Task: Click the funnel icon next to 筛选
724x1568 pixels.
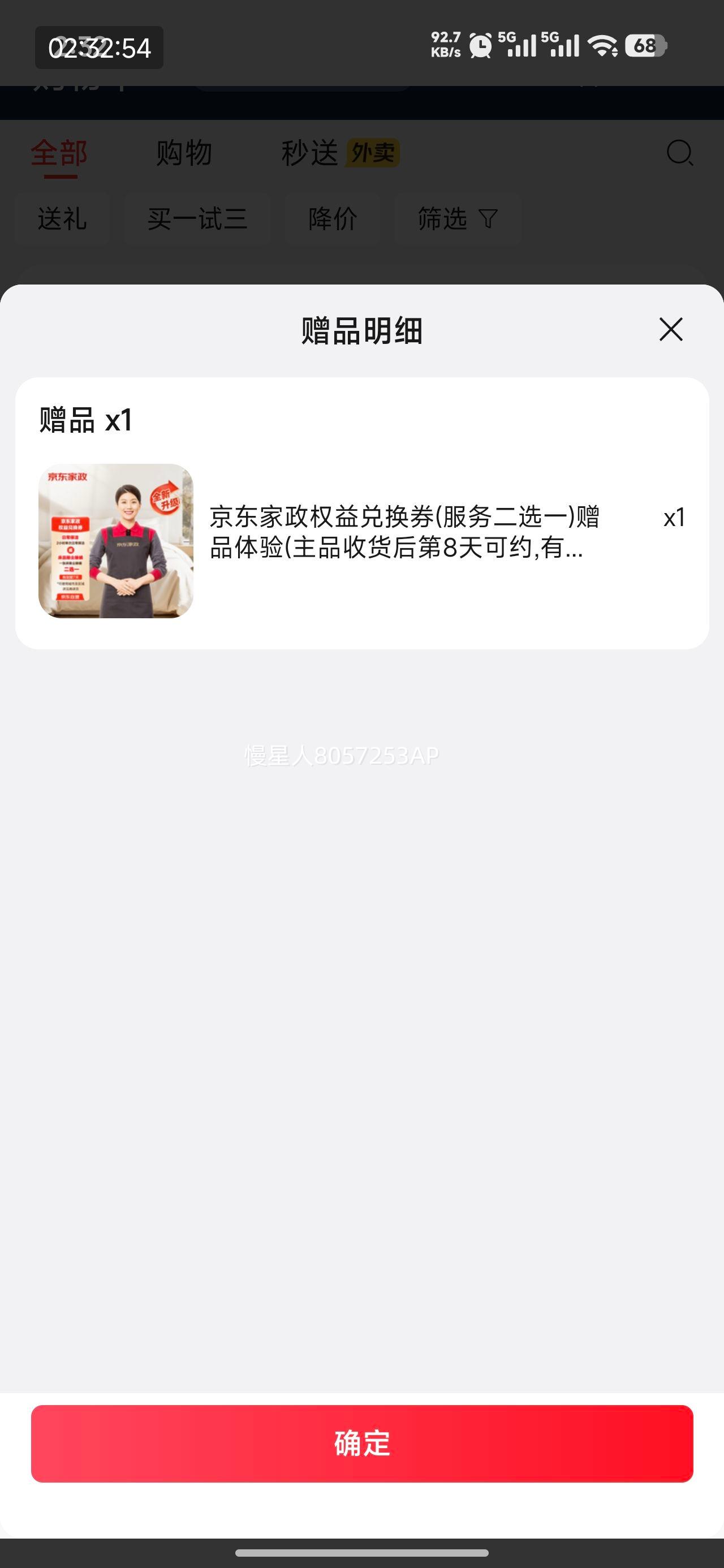Action: (487, 219)
